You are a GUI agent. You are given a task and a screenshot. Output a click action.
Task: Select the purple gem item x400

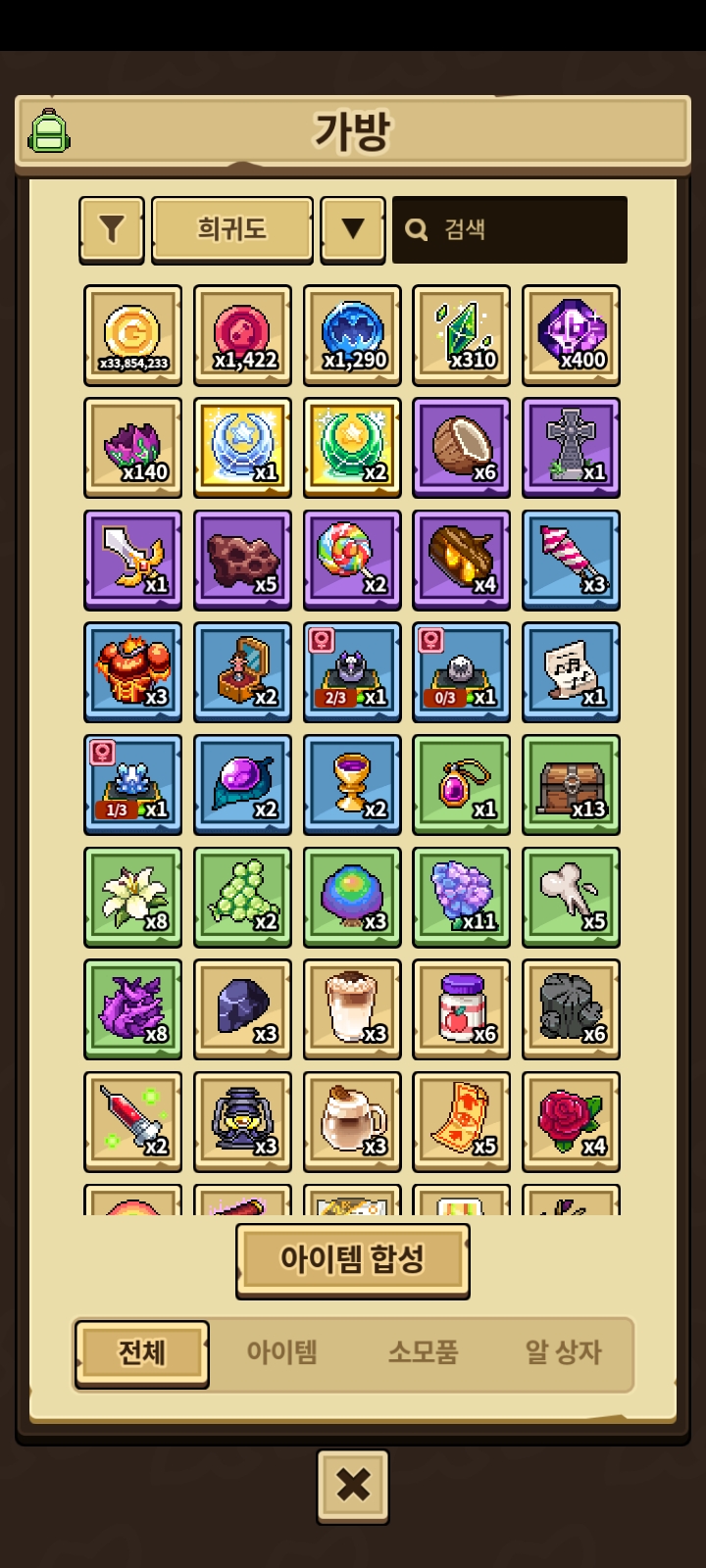click(571, 335)
